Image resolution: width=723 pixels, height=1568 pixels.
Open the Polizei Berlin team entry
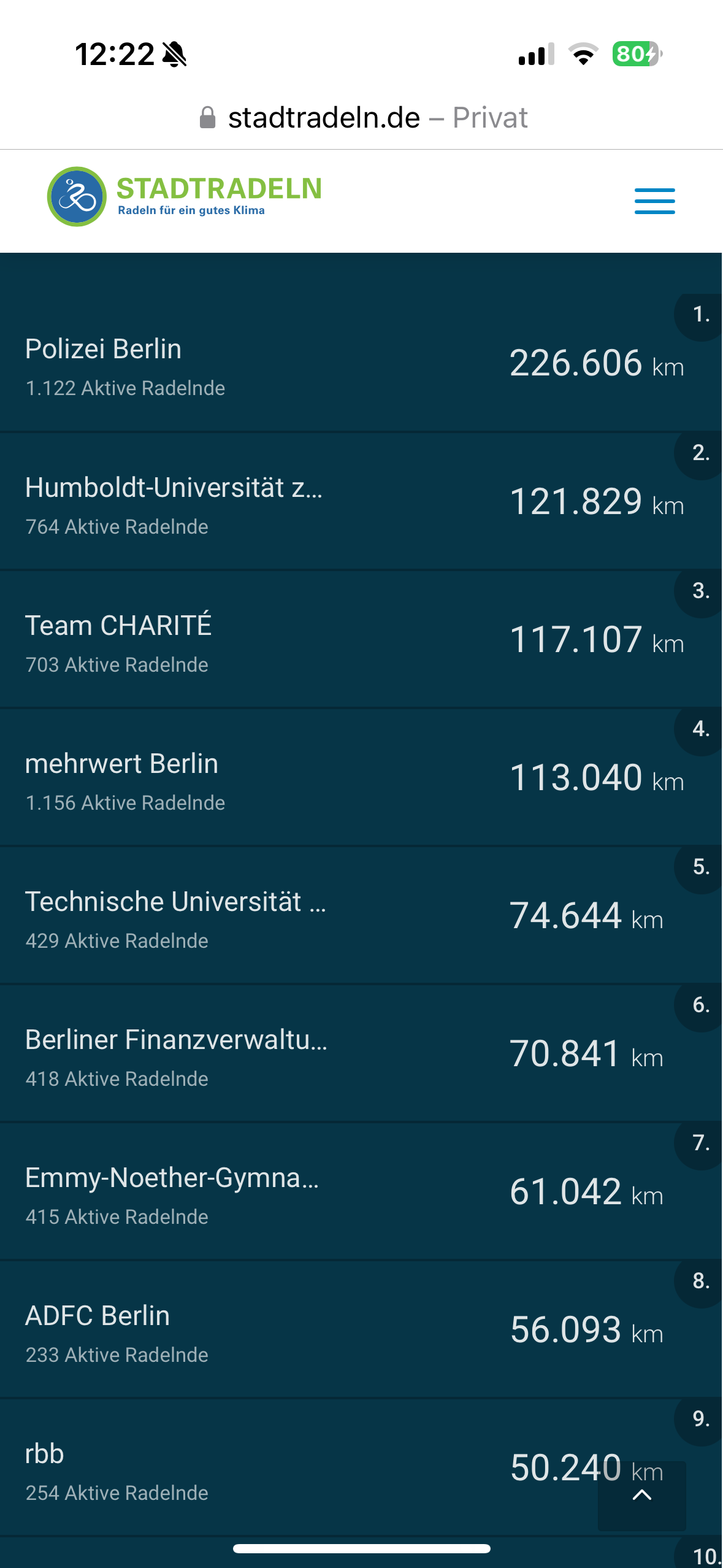click(x=361, y=363)
